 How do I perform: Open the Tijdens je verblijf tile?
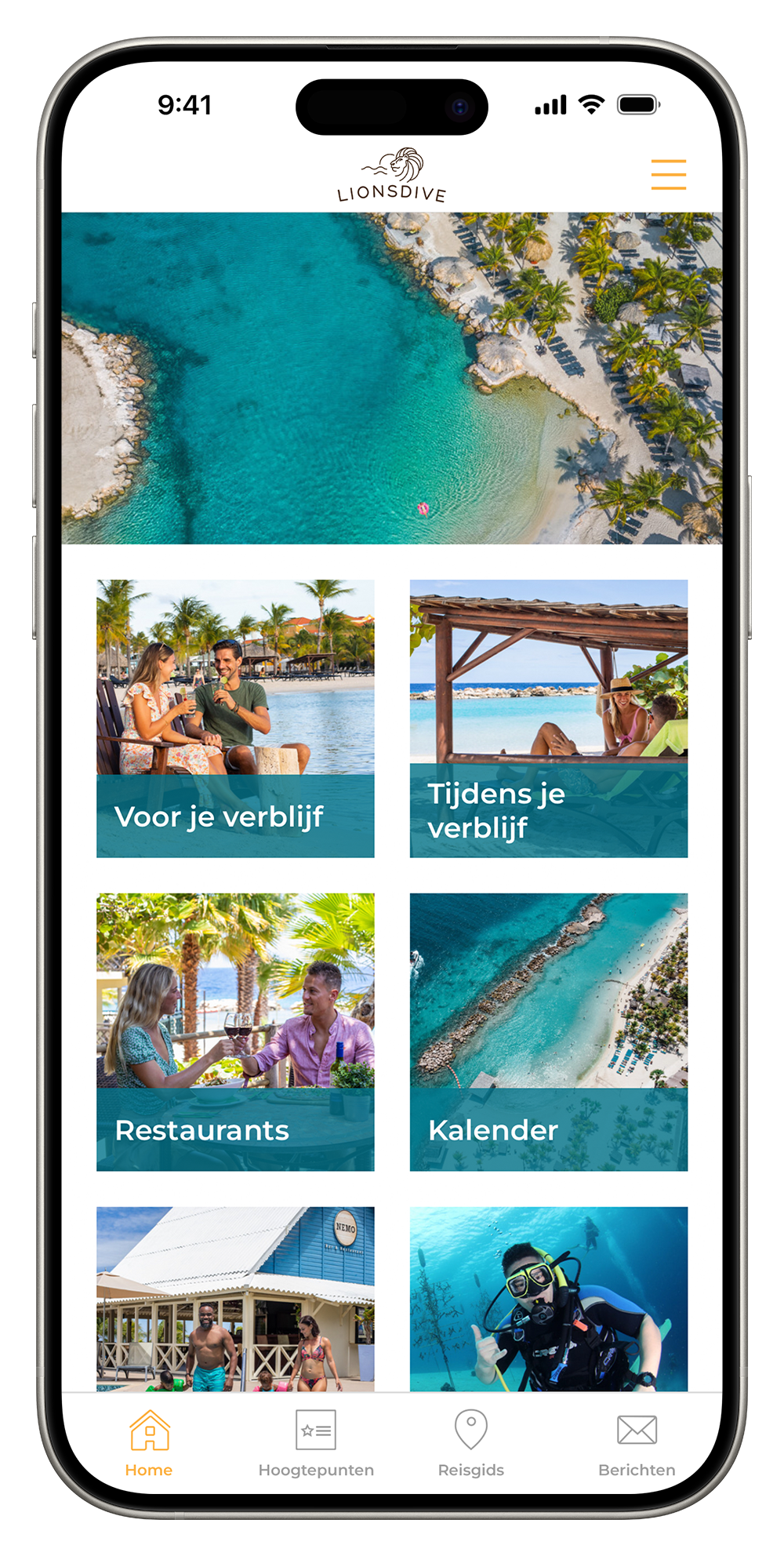[549, 718]
